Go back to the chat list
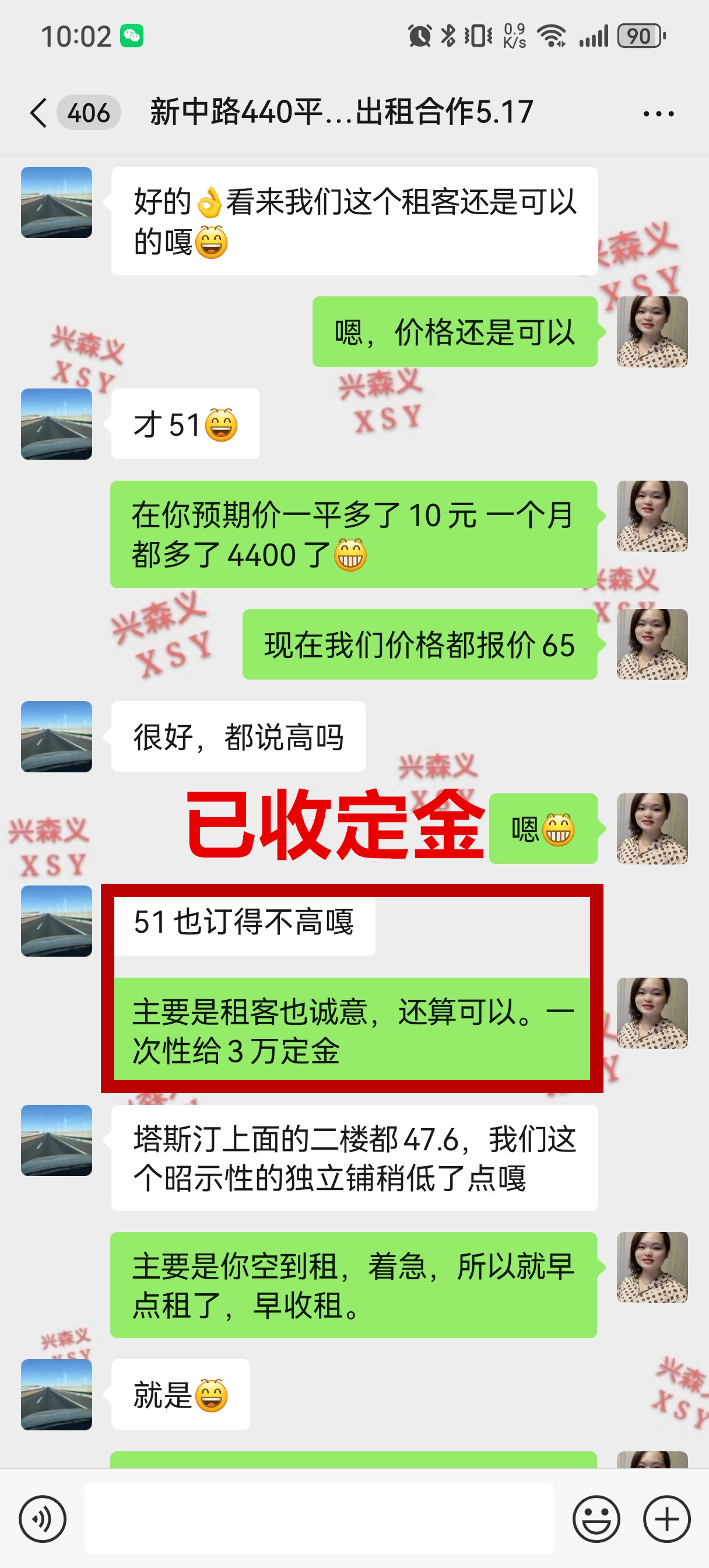709x1568 pixels. tap(38, 113)
